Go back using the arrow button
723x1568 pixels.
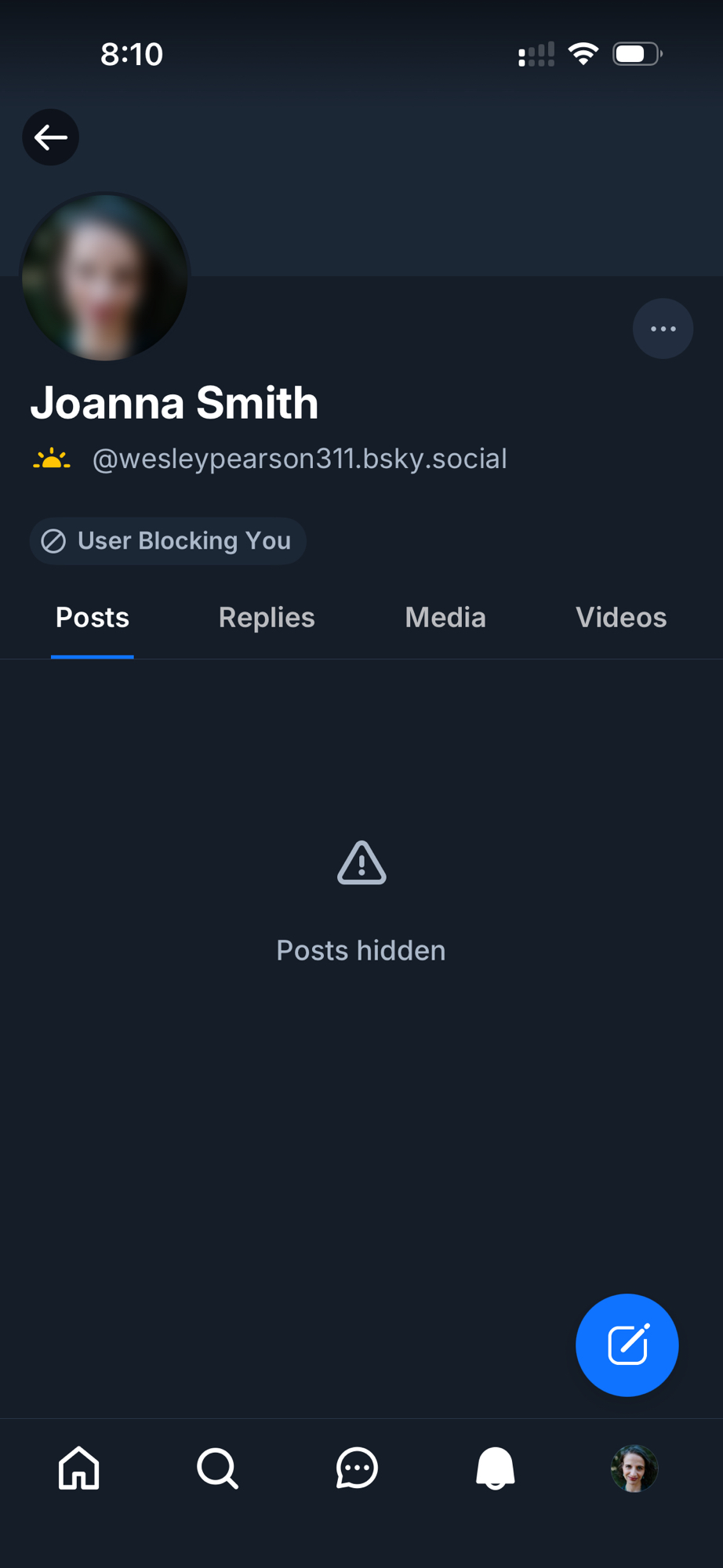click(50, 137)
